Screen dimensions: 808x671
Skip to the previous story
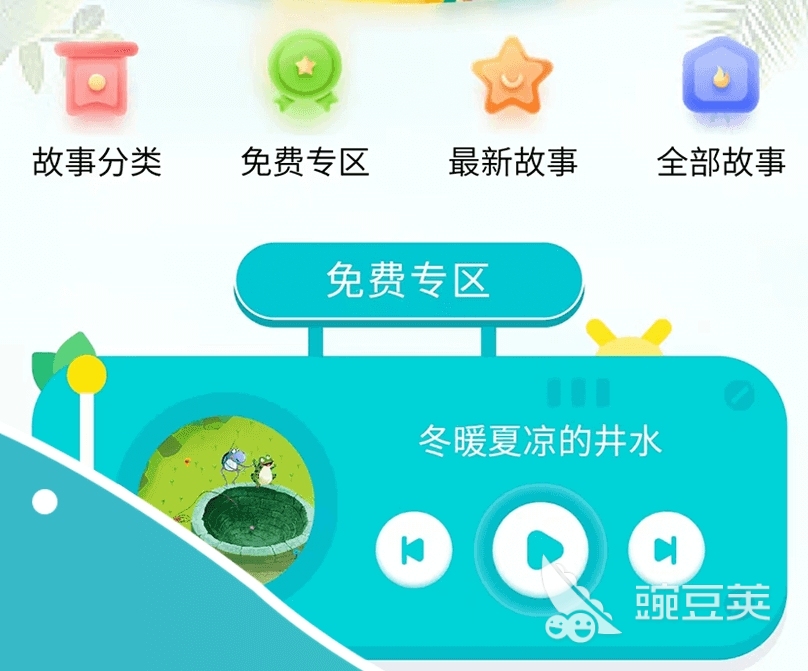[413, 549]
